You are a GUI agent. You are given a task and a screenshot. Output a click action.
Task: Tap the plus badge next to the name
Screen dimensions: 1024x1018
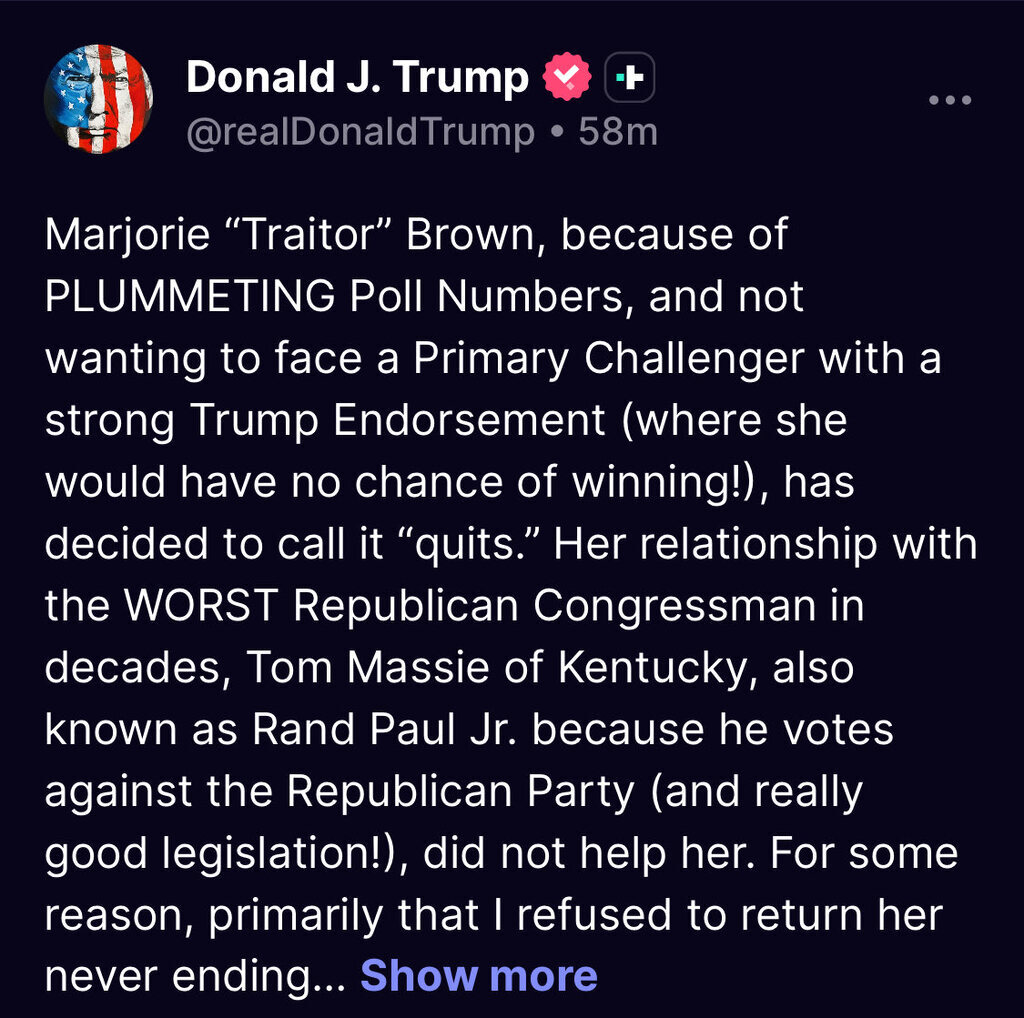click(630, 78)
